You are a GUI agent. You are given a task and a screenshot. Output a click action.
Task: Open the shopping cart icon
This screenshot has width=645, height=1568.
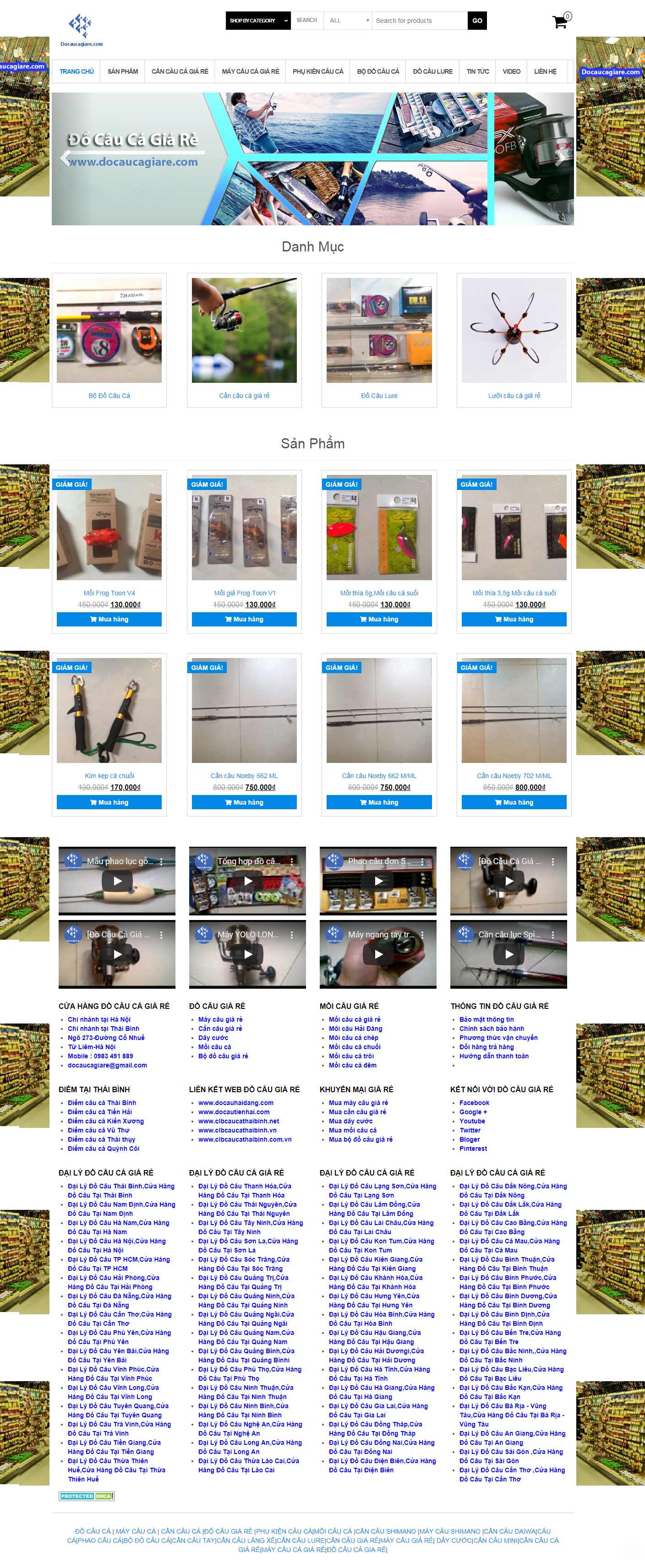tap(560, 22)
